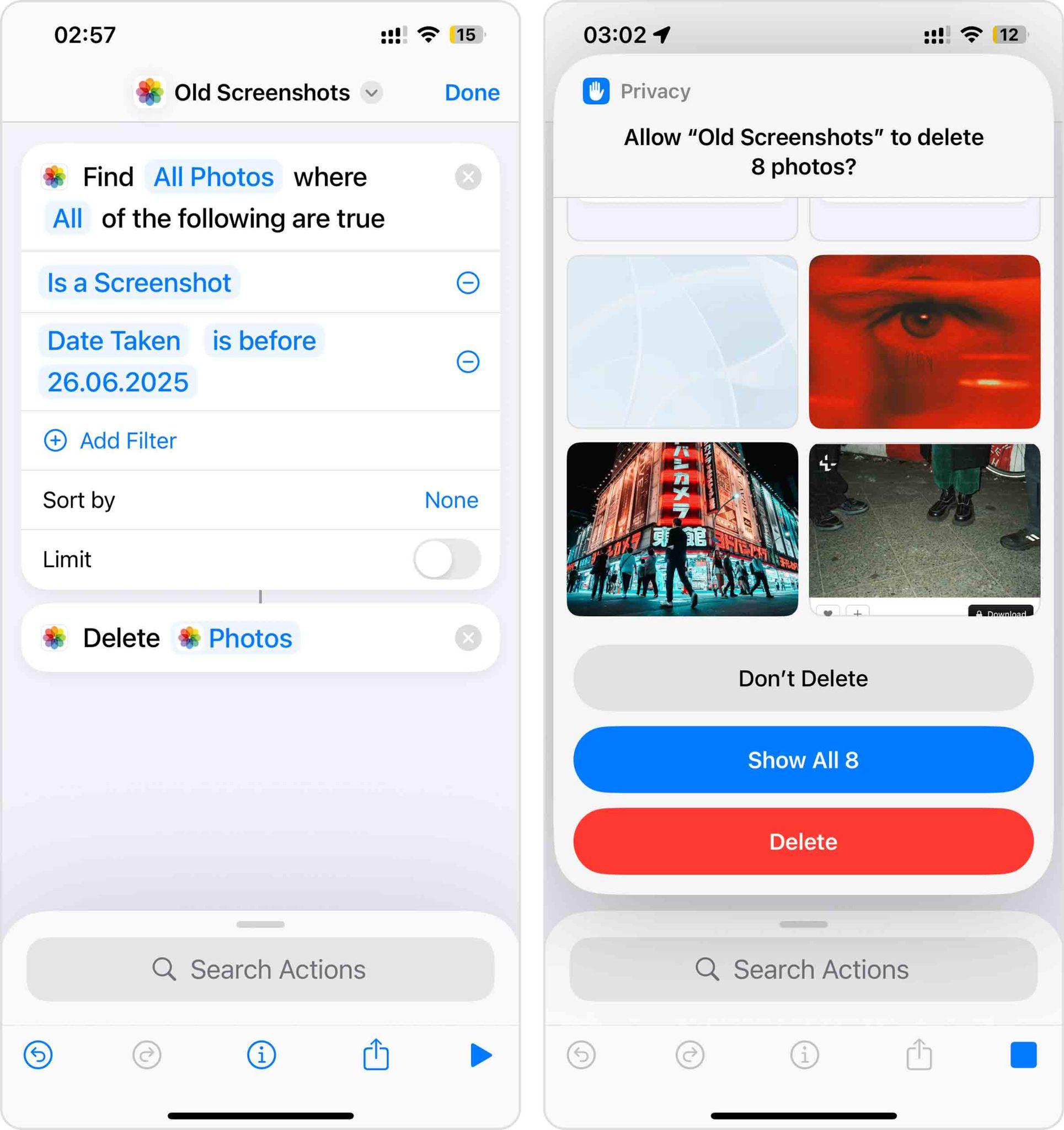Run the shortcut with play button
This screenshot has height=1130, width=1064.
click(481, 1055)
